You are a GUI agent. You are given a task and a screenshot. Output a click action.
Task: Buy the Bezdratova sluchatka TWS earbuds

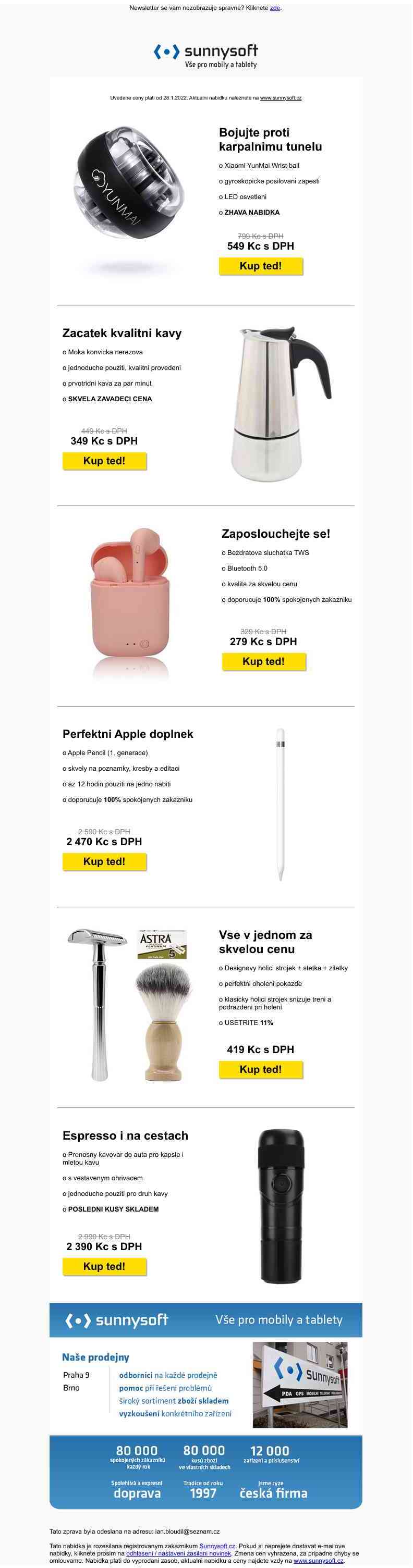[263, 662]
